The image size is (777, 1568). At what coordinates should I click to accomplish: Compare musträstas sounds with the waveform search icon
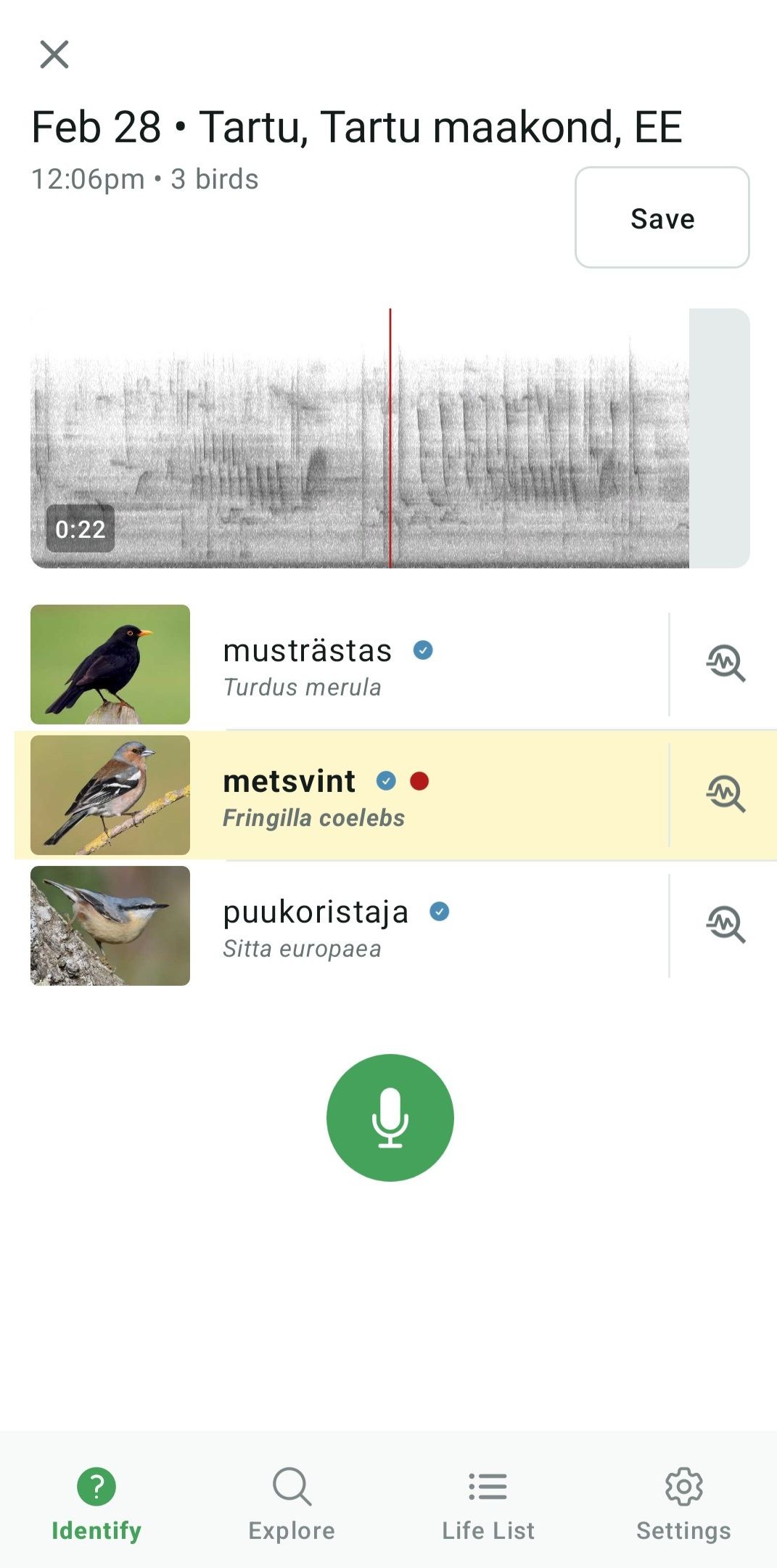pyautogui.click(x=725, y=663)
